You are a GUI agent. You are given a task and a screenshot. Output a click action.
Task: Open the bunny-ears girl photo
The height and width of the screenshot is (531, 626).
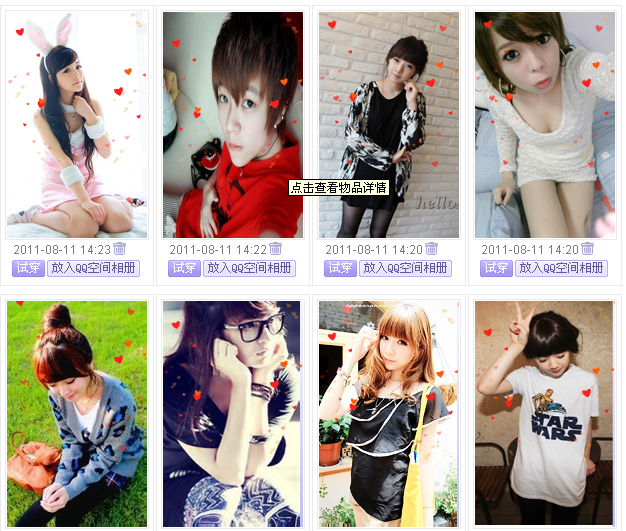click(77, 125)
